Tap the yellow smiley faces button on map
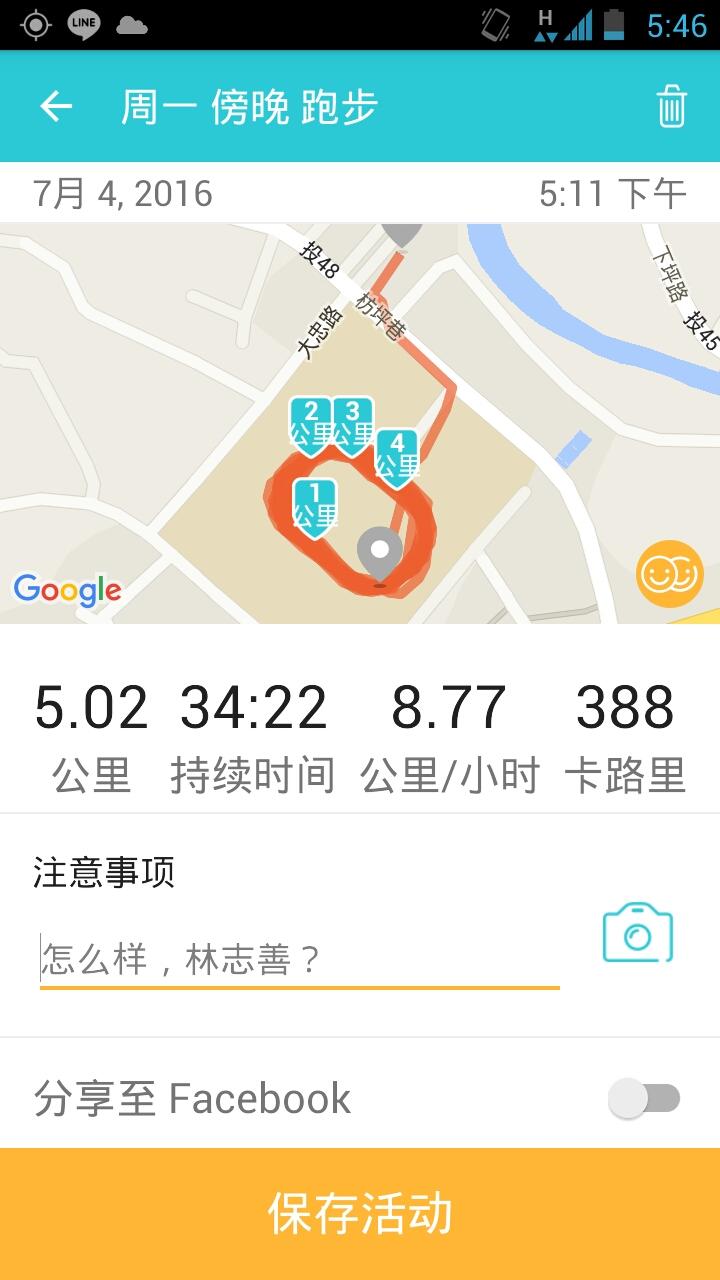720x1280 pixels. (670, 574)
